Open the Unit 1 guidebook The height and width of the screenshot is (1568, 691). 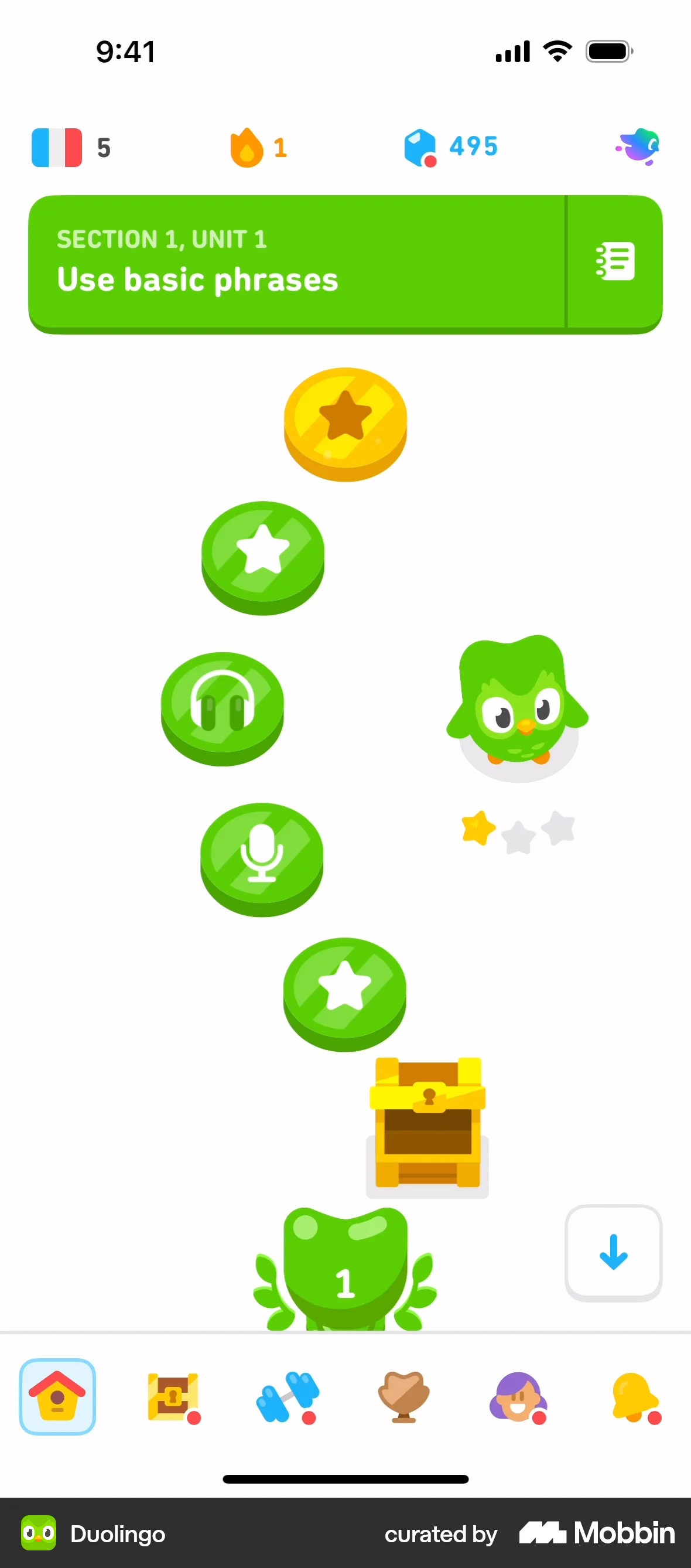coord(614,263)
